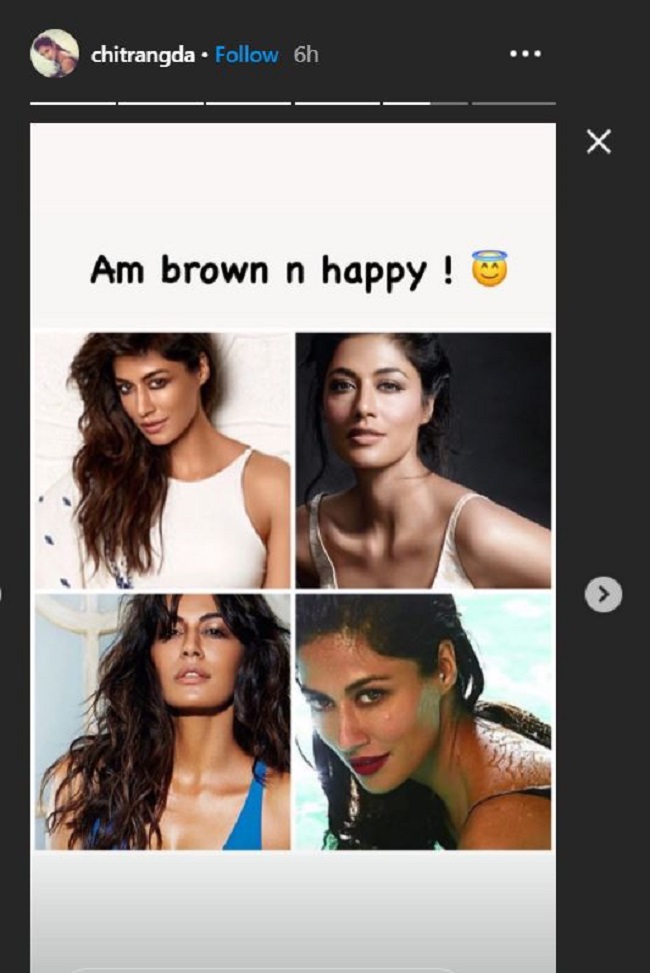This screenshot has width=650, height=973.
Task: Follow the chitrangda account
Action: tap(246, 55)
